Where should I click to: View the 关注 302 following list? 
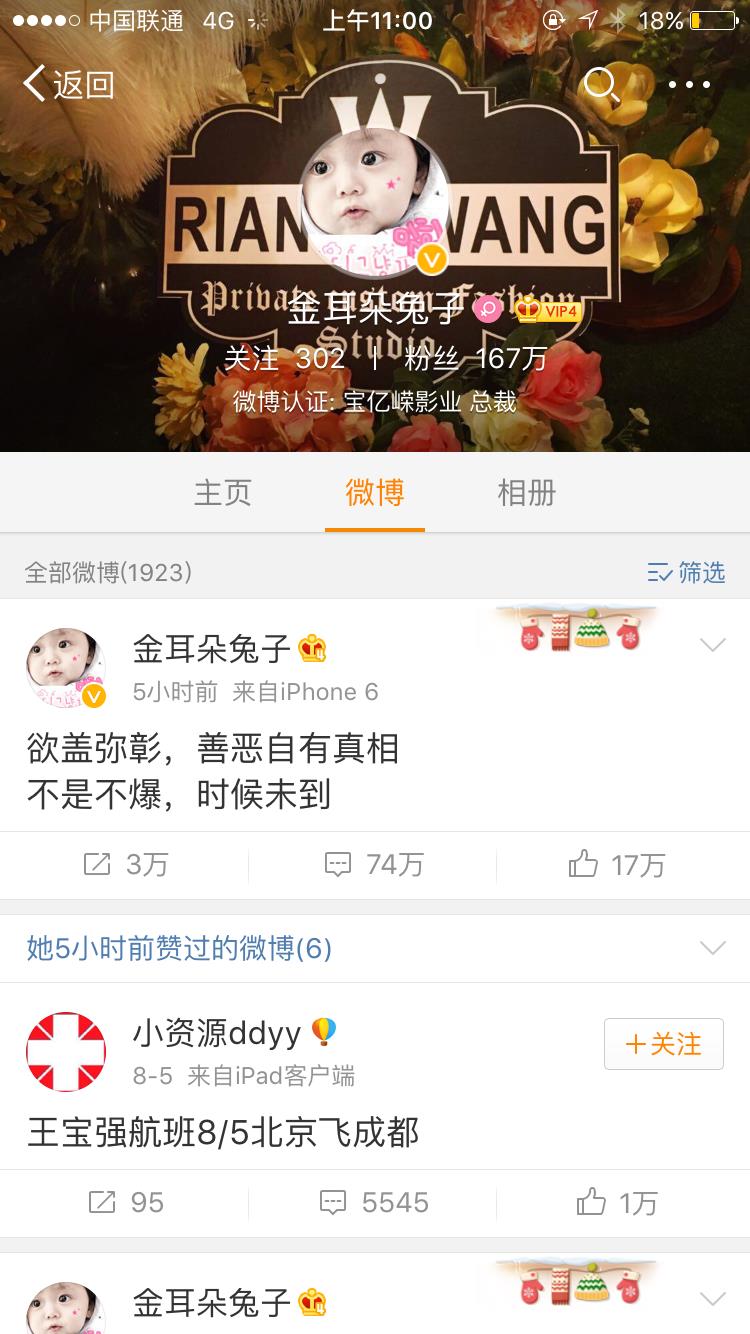[x=284, y=359]
